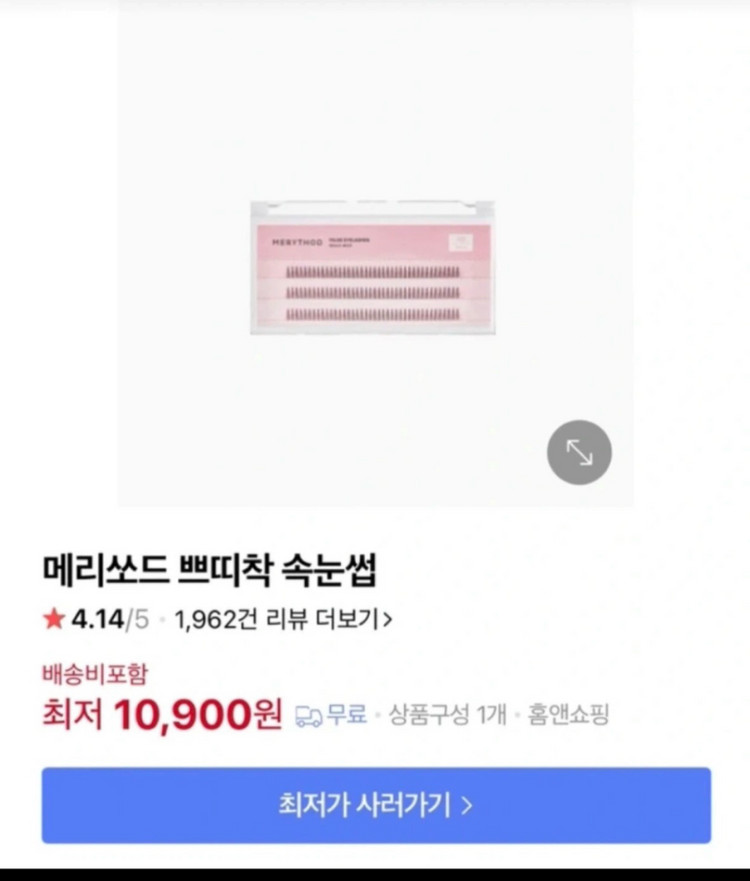Click the delivery truck icon beside 무료
Image resolution: width=750 pixels, height=881 pixels.
tap(311, 713)
